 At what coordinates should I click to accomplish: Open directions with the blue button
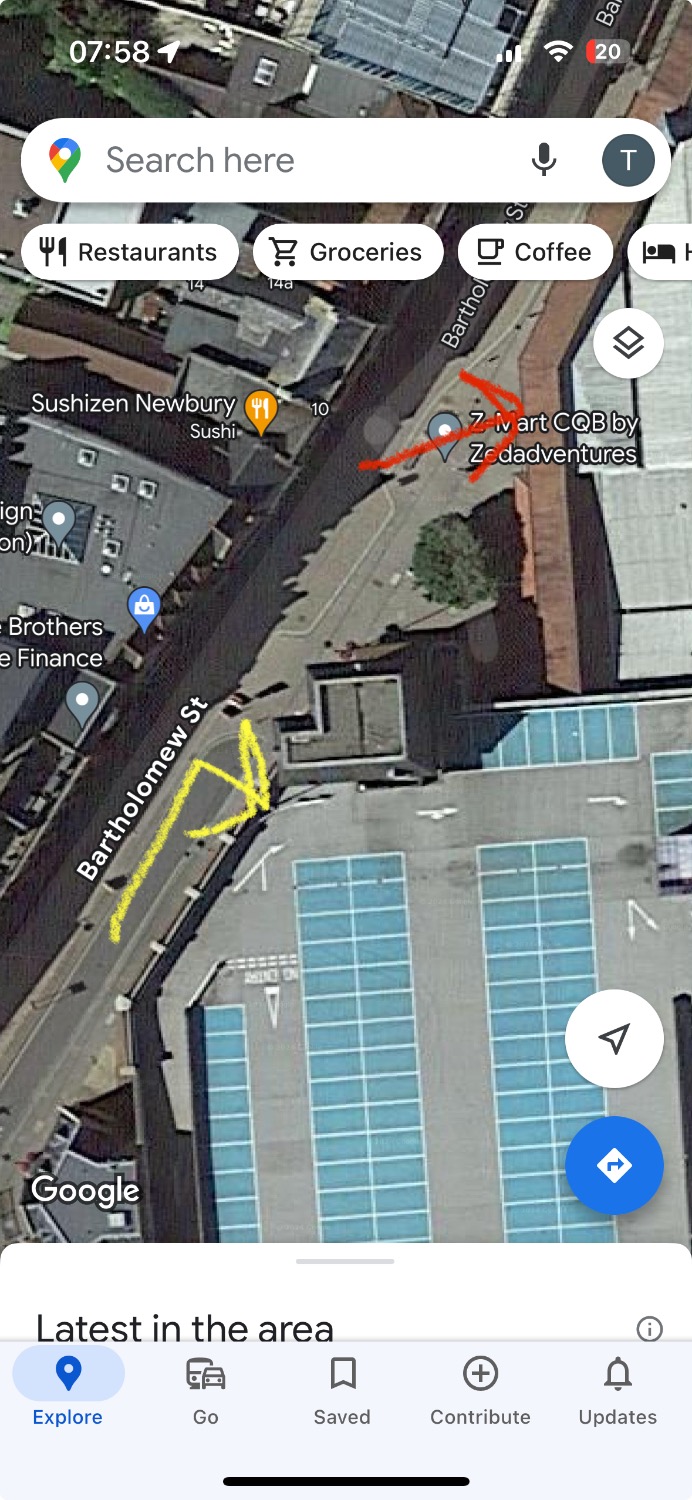(614, 1165)
